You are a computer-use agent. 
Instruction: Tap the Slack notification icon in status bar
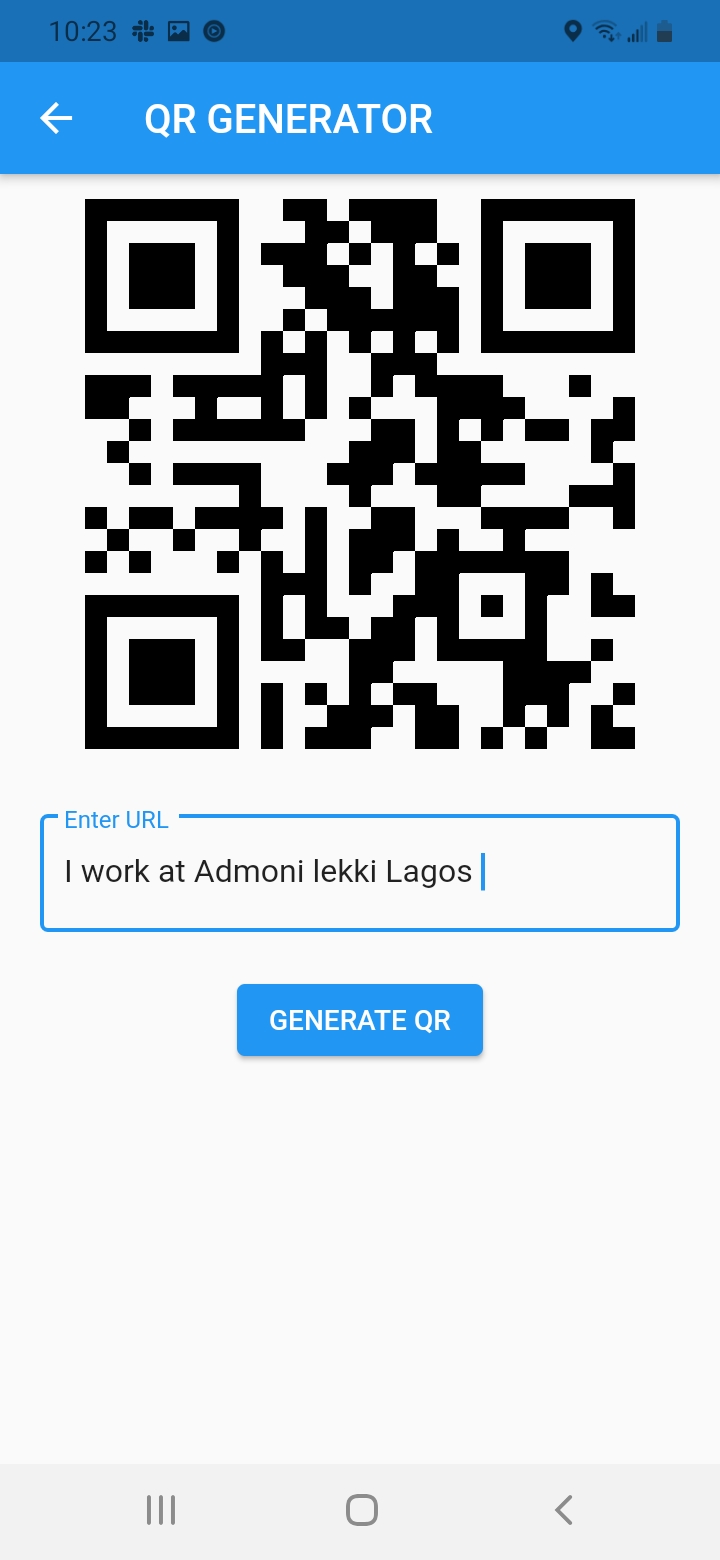[142, 31]
